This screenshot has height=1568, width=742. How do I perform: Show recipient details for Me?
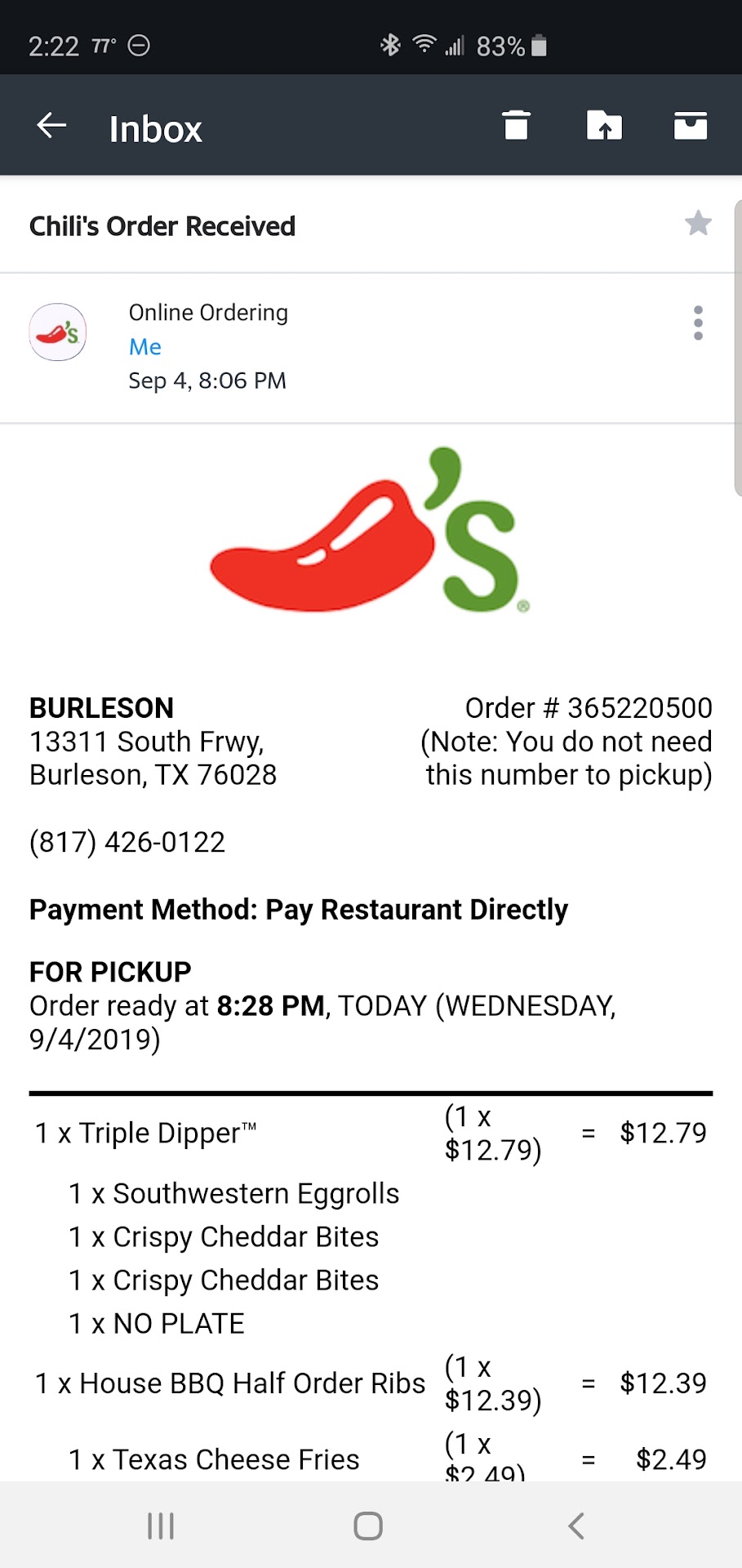(145, 347)
